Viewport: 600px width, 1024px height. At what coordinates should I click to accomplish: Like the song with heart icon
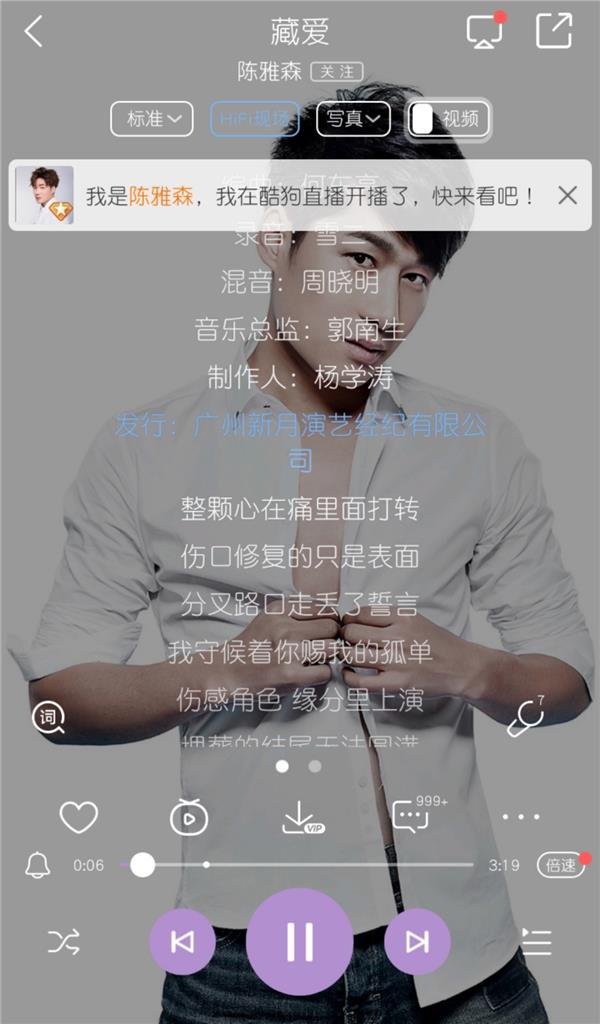coord(78,817)
